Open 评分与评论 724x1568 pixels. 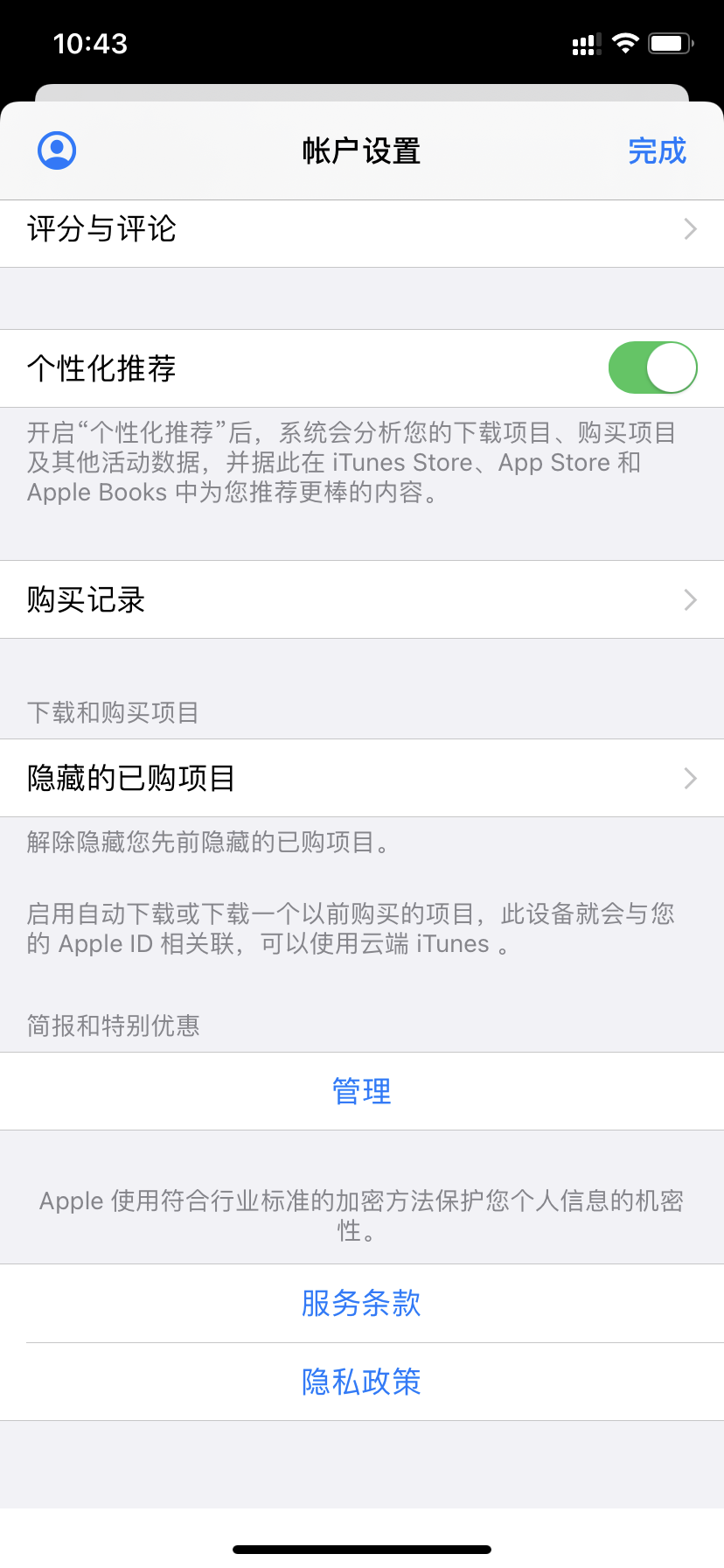(x=362, y=230)
